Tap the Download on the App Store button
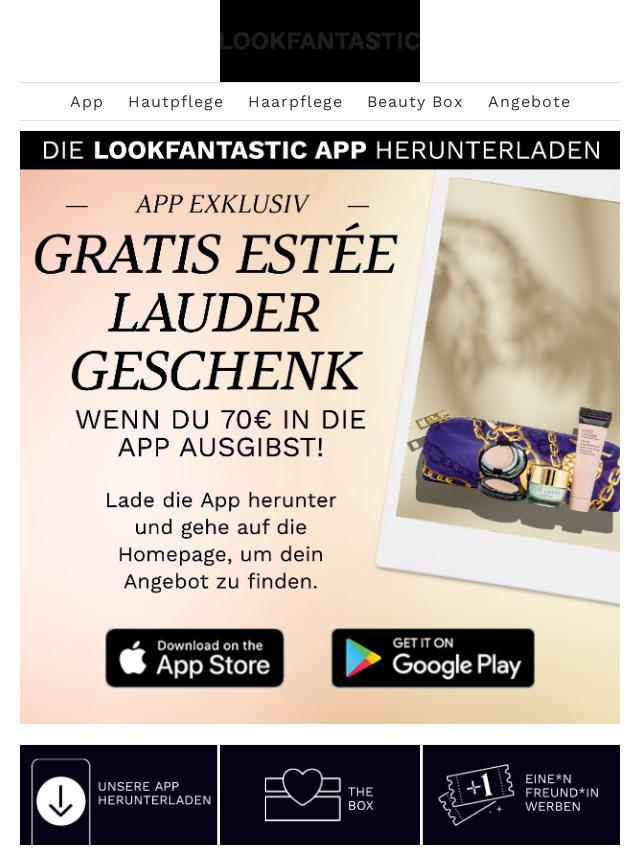The image size is (640, 854). (195, 658)
